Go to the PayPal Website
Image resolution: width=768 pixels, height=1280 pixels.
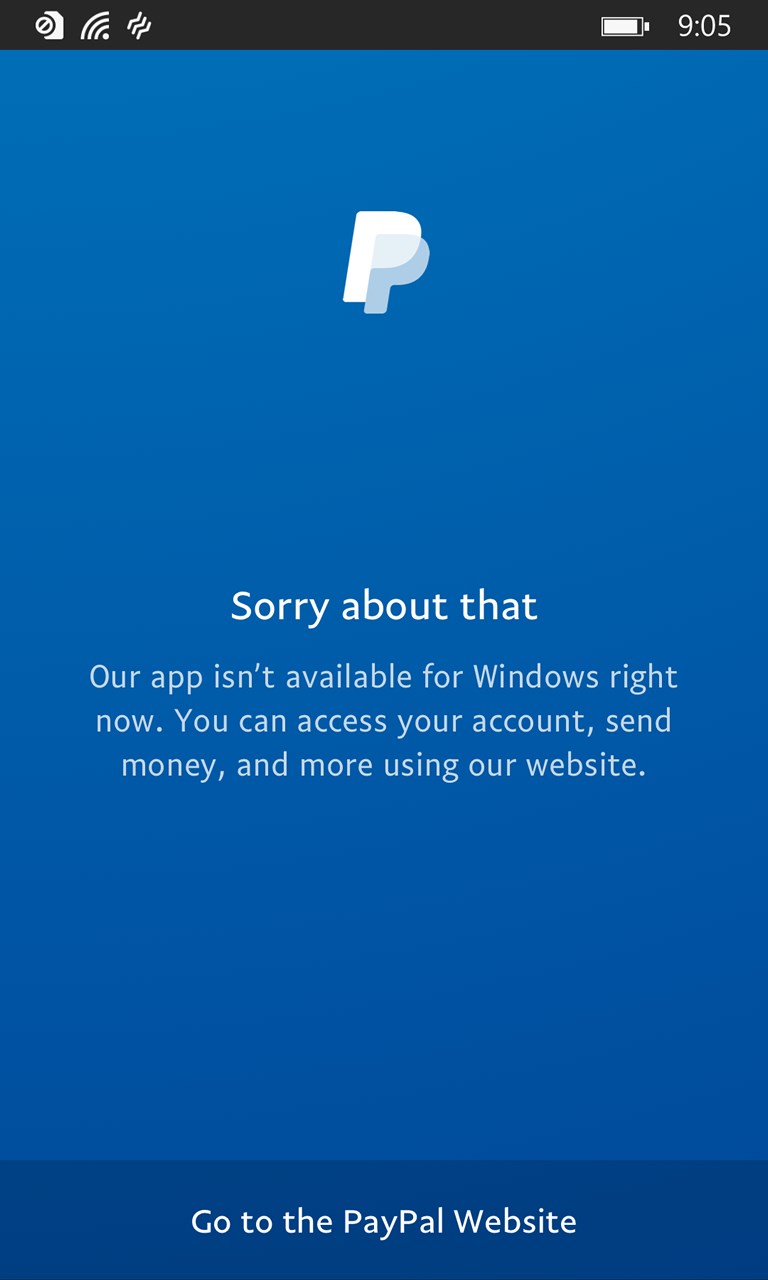pyautogui.click(x=384, y=1221)
